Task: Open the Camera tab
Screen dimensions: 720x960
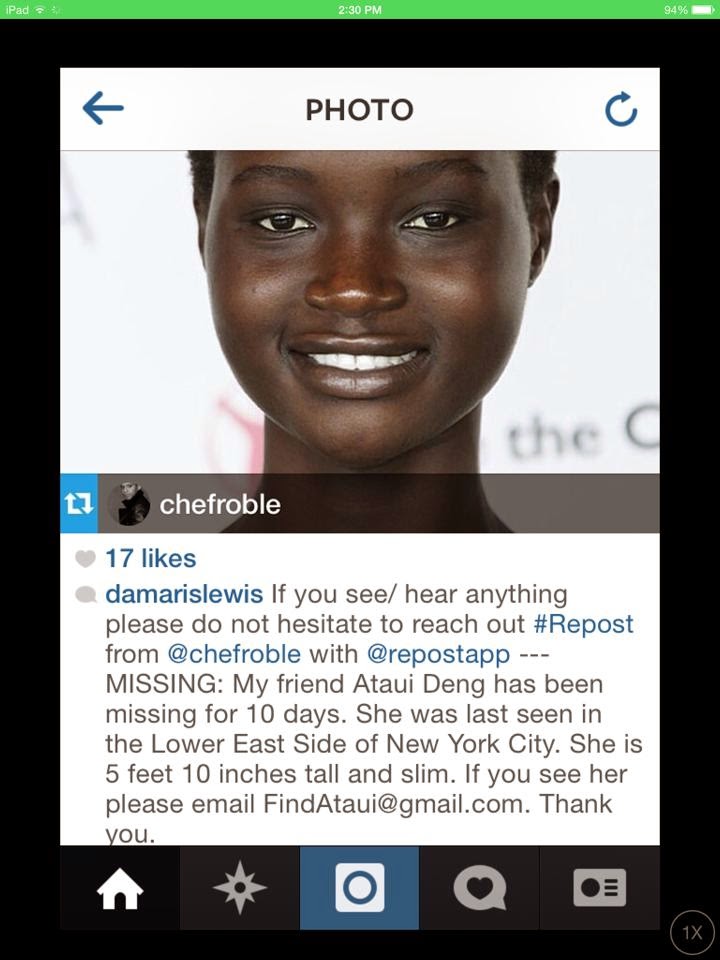Action: pyautogui.click(x=360, y=888)
